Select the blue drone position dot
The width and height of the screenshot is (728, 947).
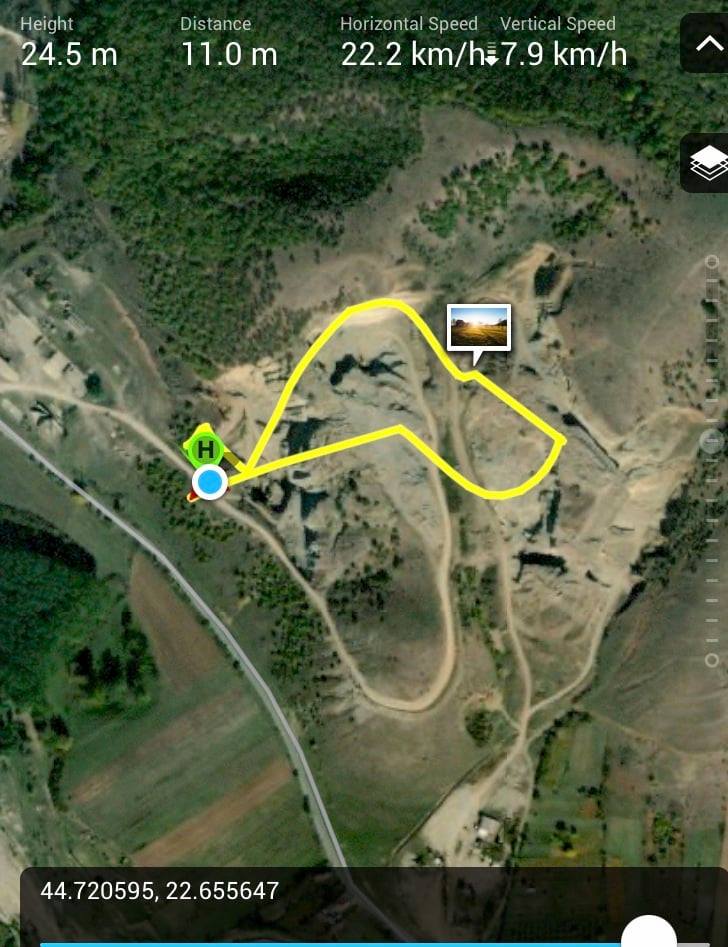(x=210, y=483)
